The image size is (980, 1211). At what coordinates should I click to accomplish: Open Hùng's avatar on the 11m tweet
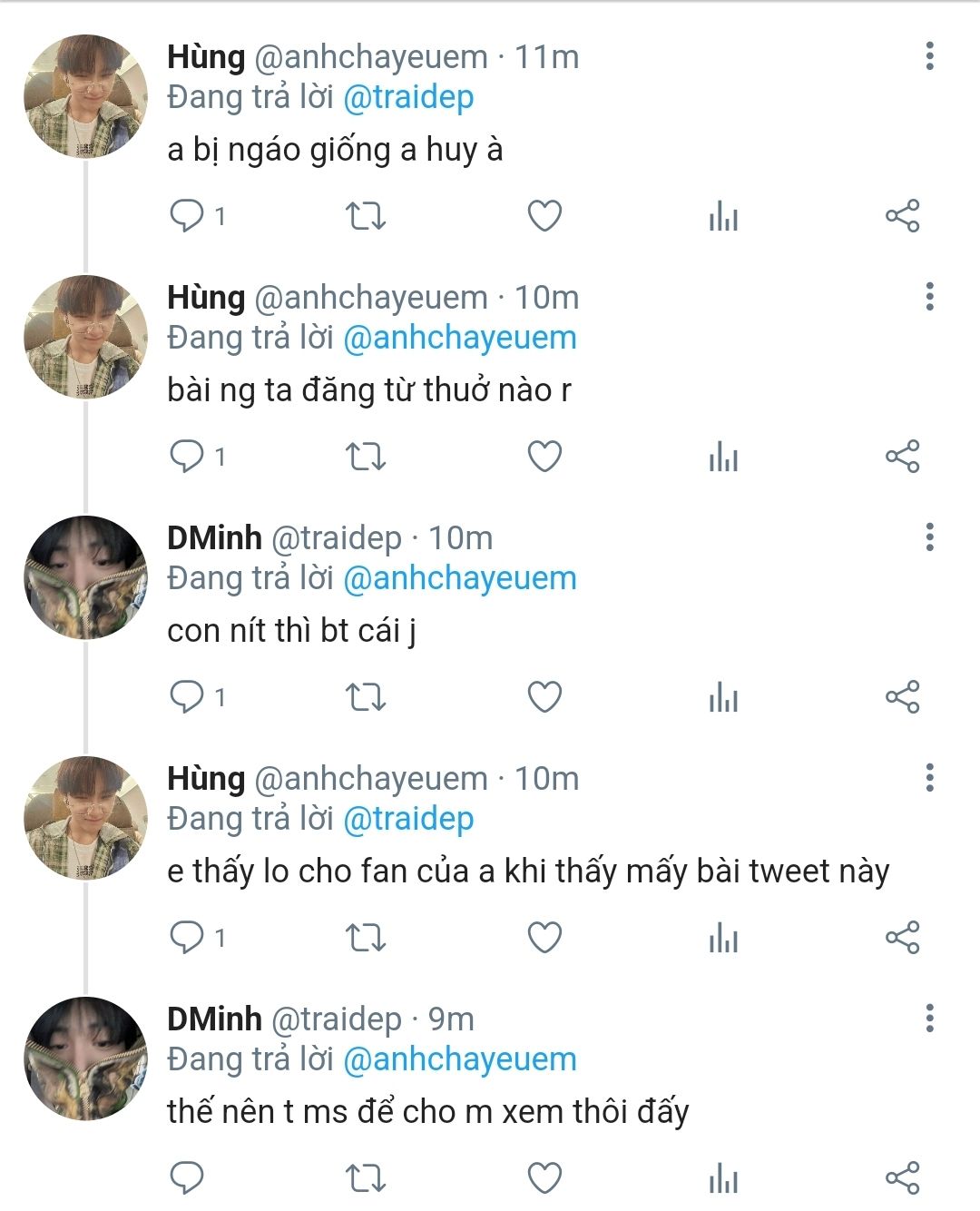(x=85, y=96)
